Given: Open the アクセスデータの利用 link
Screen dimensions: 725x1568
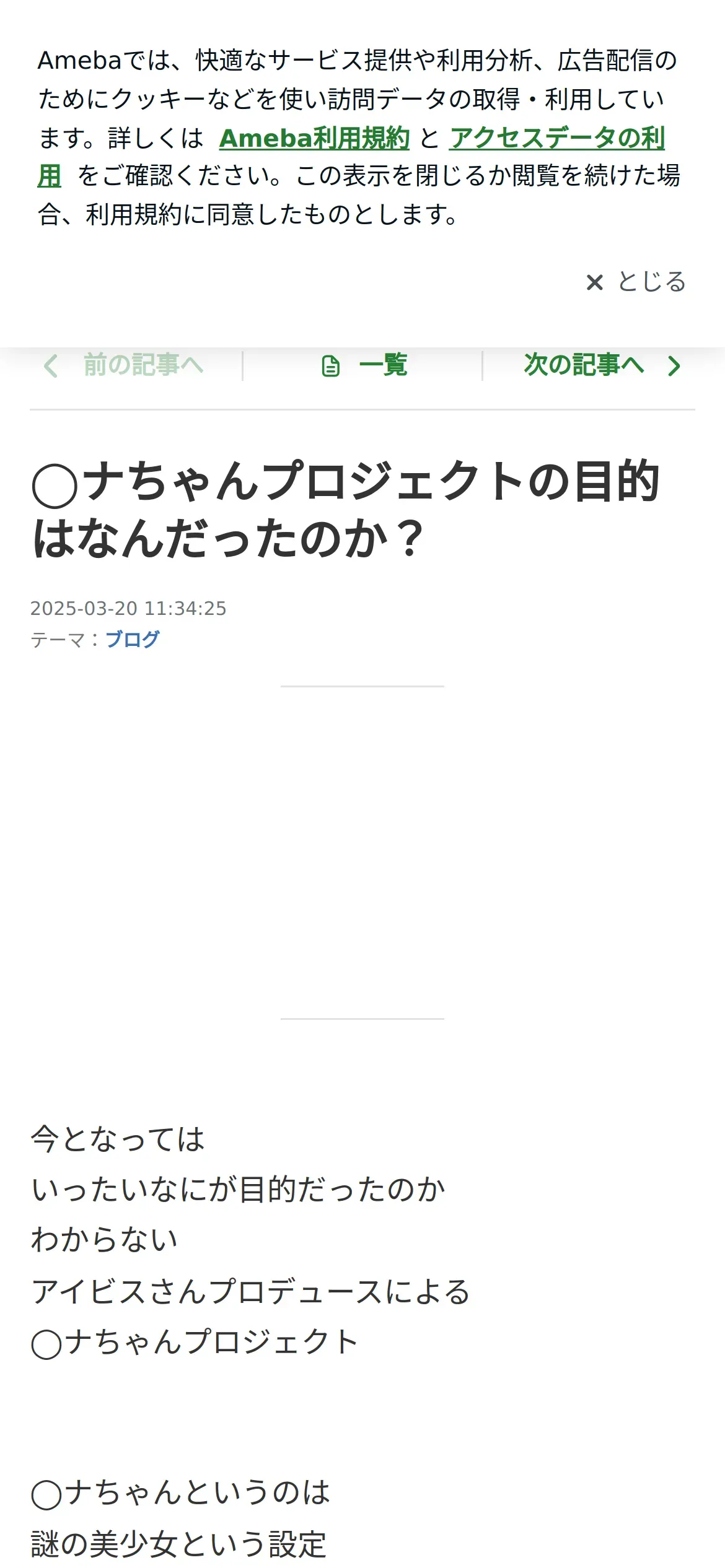Looking at the screenshot, I should 556,138.
